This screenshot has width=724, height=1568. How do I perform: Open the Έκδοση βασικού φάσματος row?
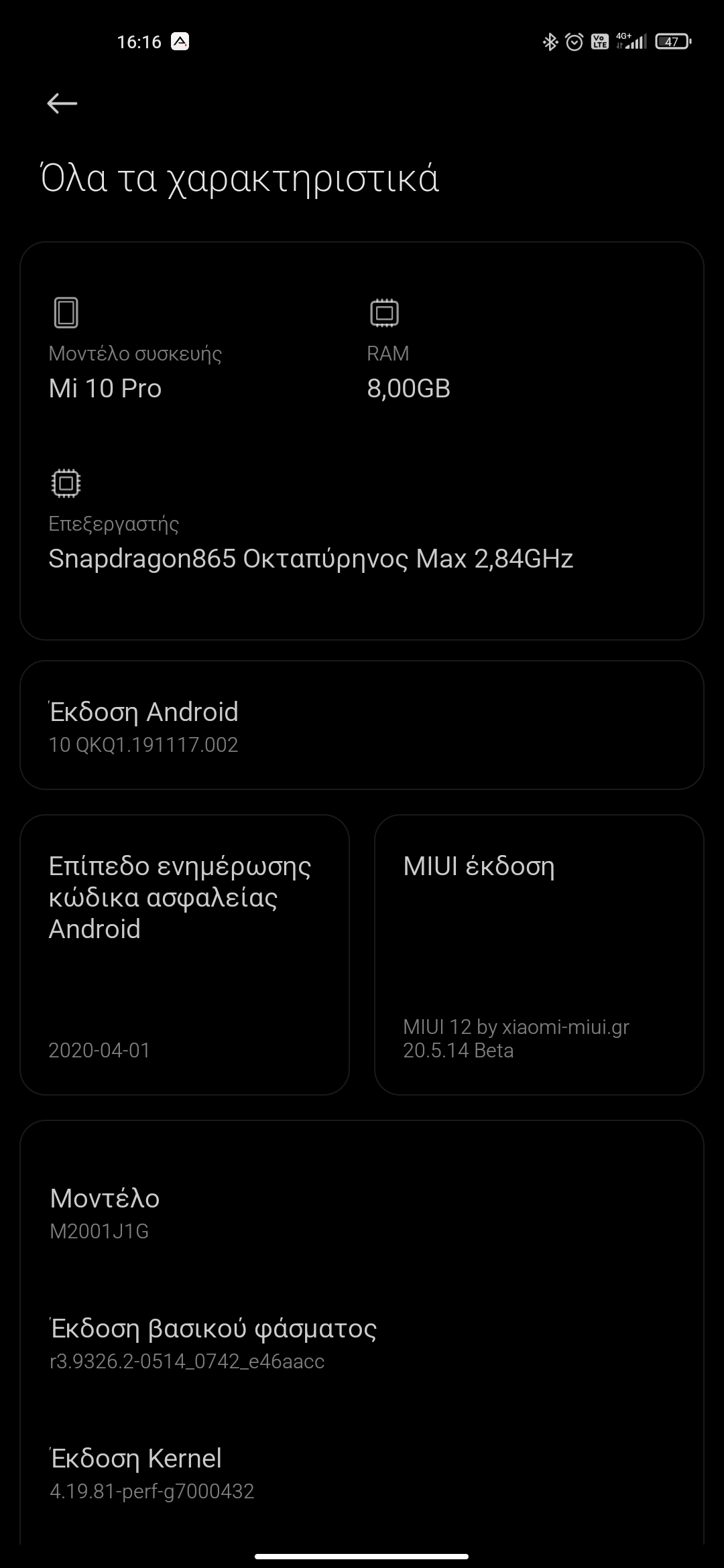362,1343
